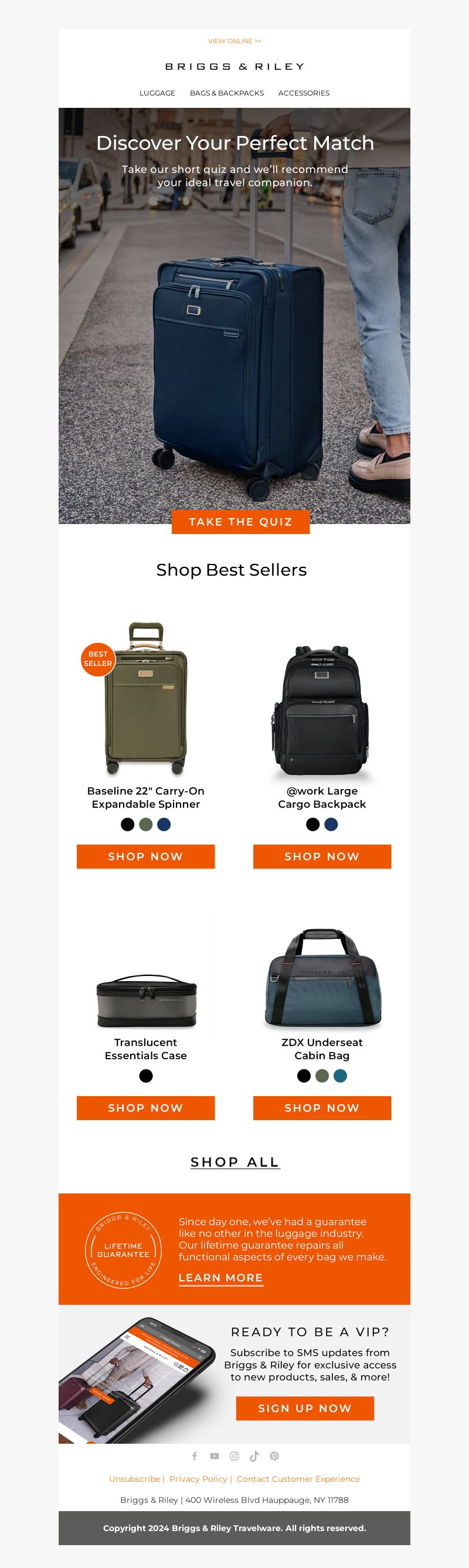Open the Instagram profile icon

pyautogui.click(x=235, y=1456)
